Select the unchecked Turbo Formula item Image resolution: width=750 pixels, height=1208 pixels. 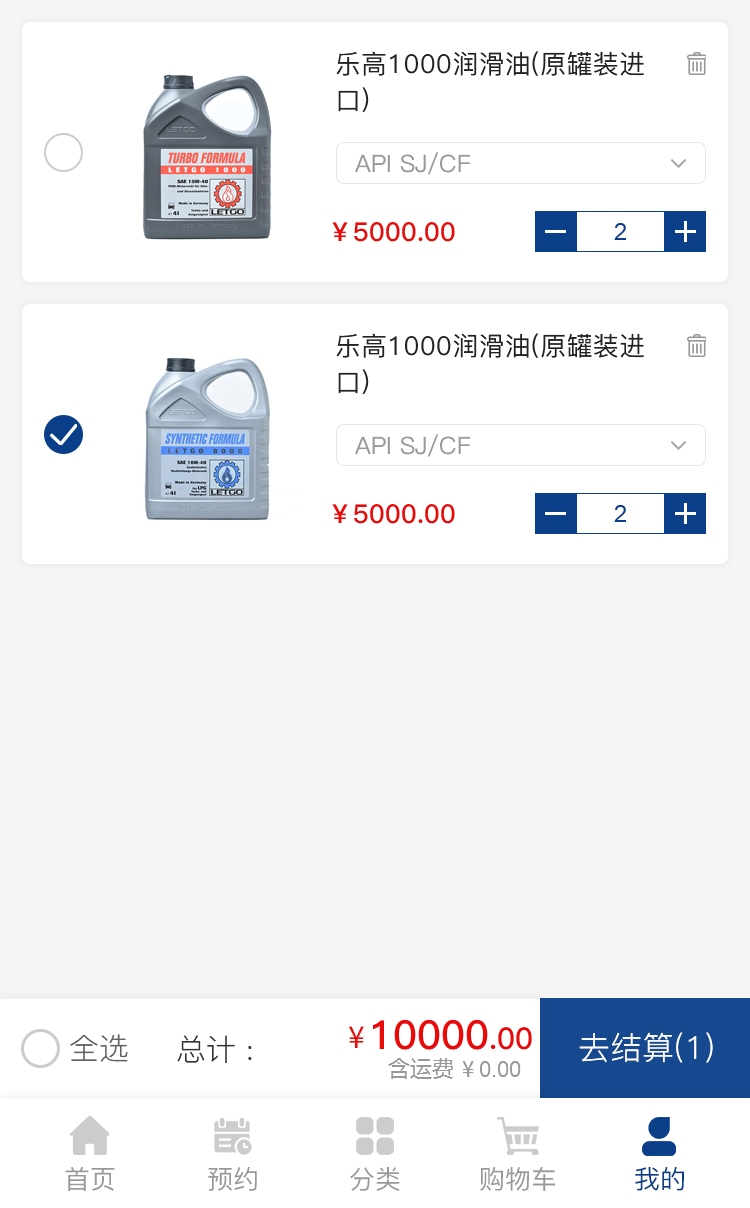coord(64,153)
